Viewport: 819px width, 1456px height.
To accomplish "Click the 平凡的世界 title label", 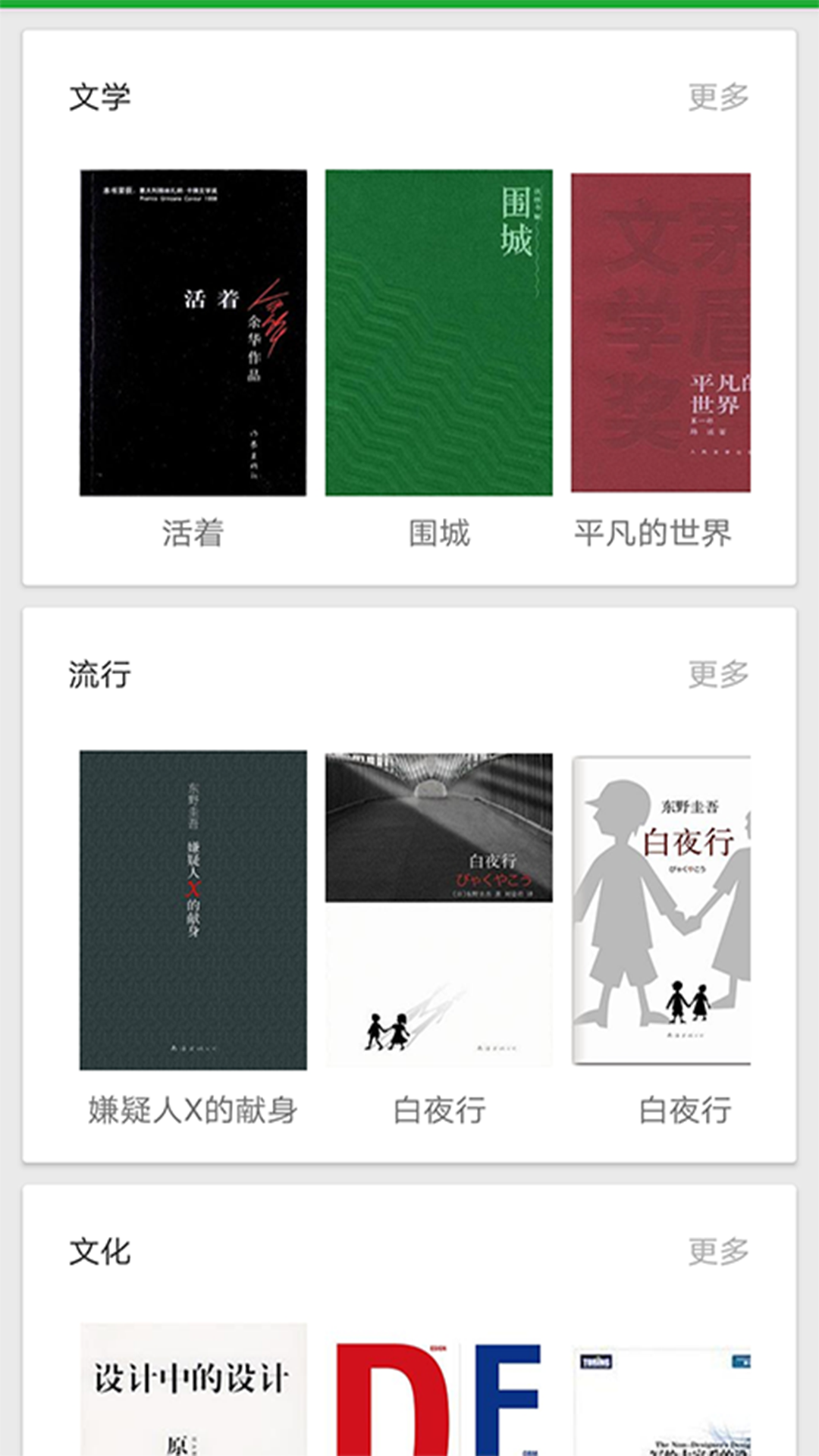I will (659, 533).
